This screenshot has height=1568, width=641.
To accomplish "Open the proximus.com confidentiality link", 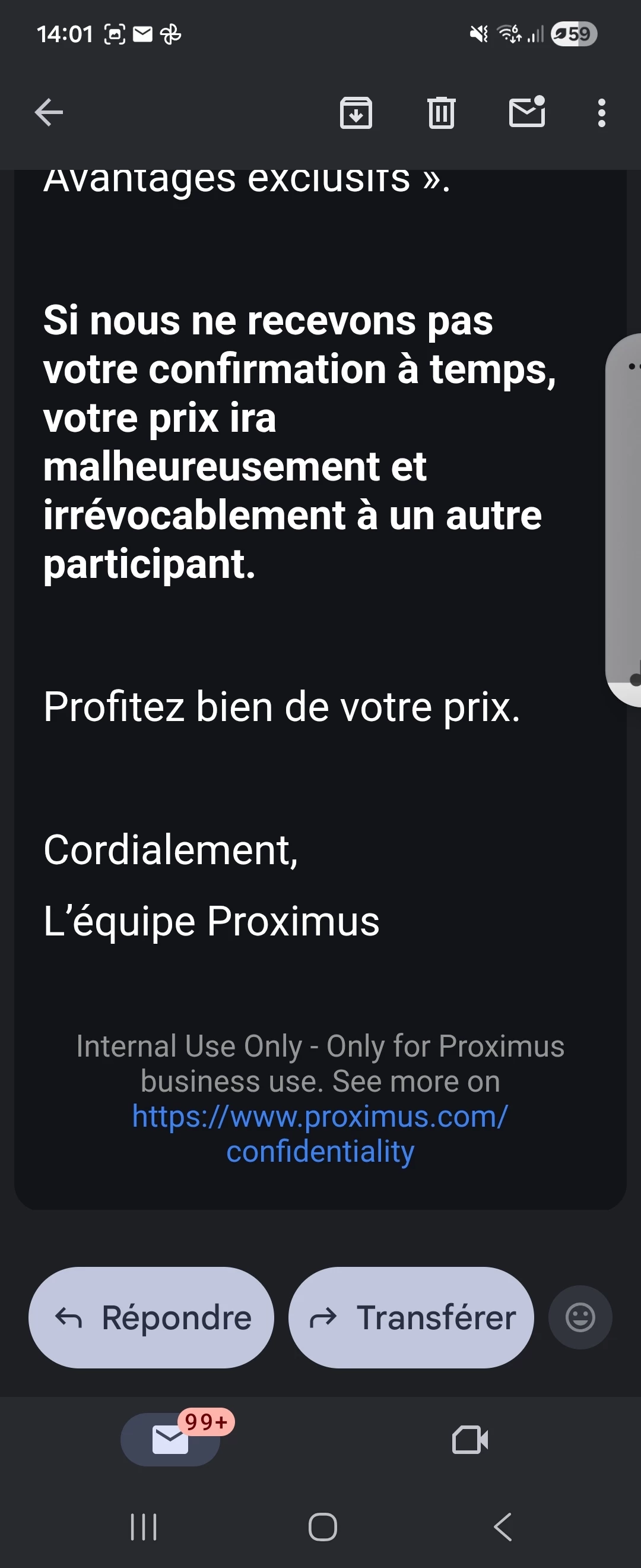I will [x=320, y=1133].
